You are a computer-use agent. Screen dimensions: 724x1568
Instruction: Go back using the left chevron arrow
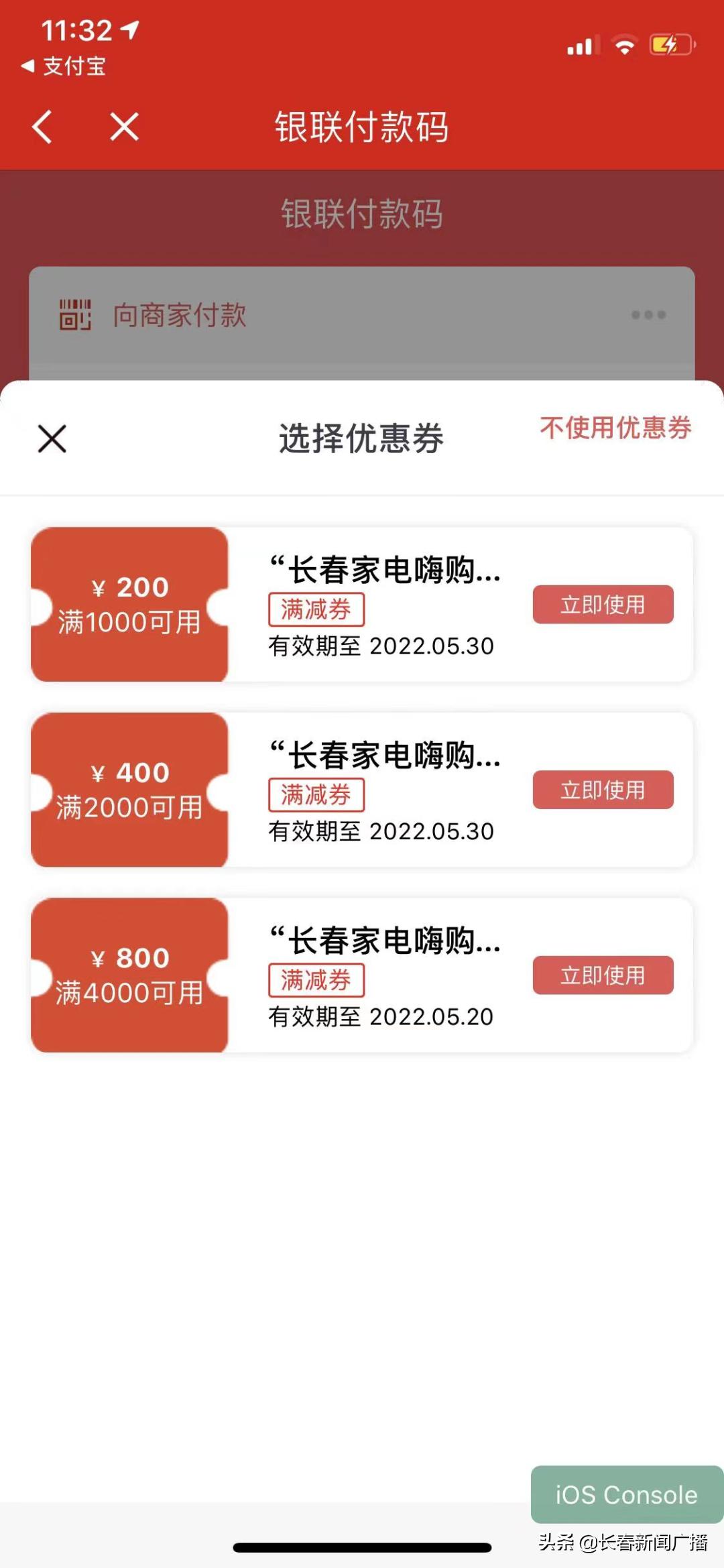click(x=42, y=129)
